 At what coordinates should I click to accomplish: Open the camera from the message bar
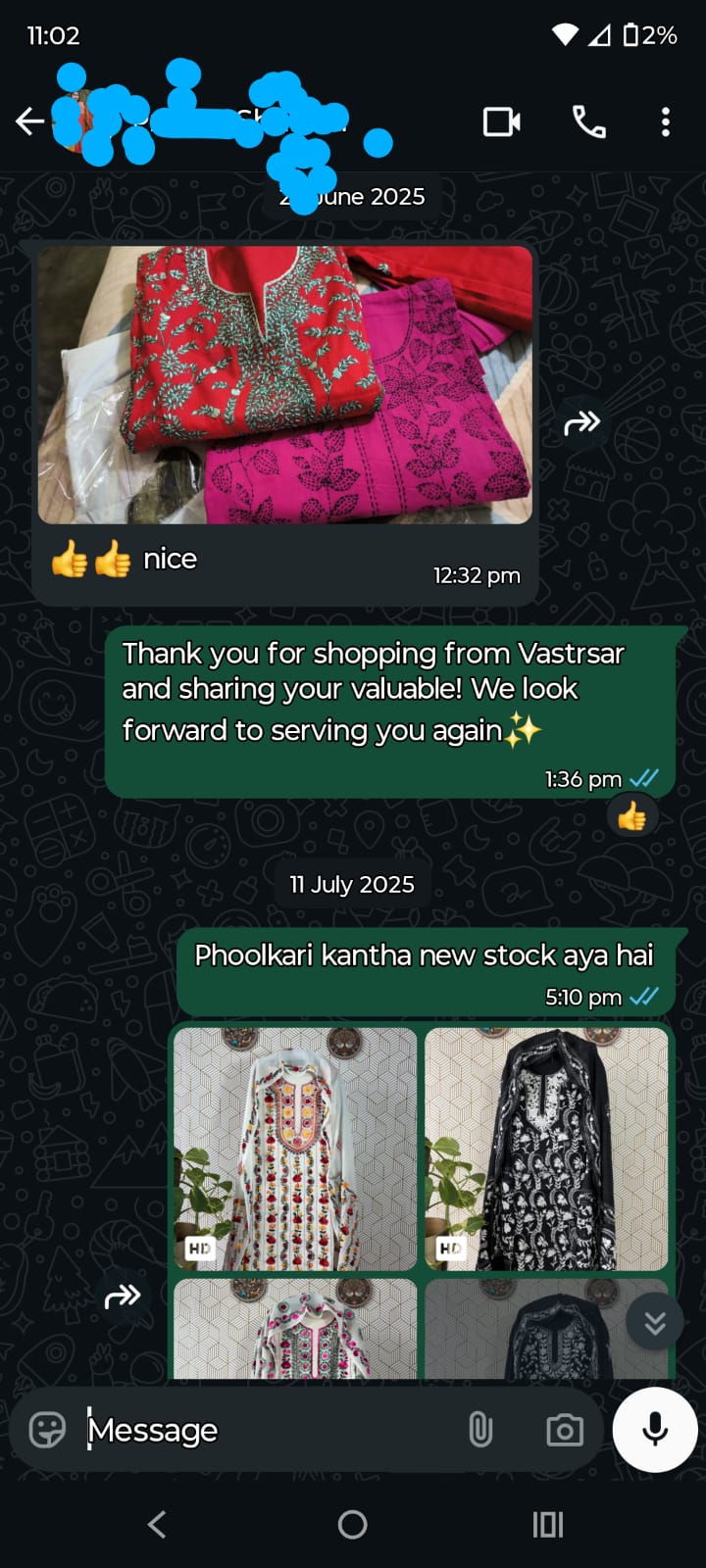click(x=565, y=1430)
